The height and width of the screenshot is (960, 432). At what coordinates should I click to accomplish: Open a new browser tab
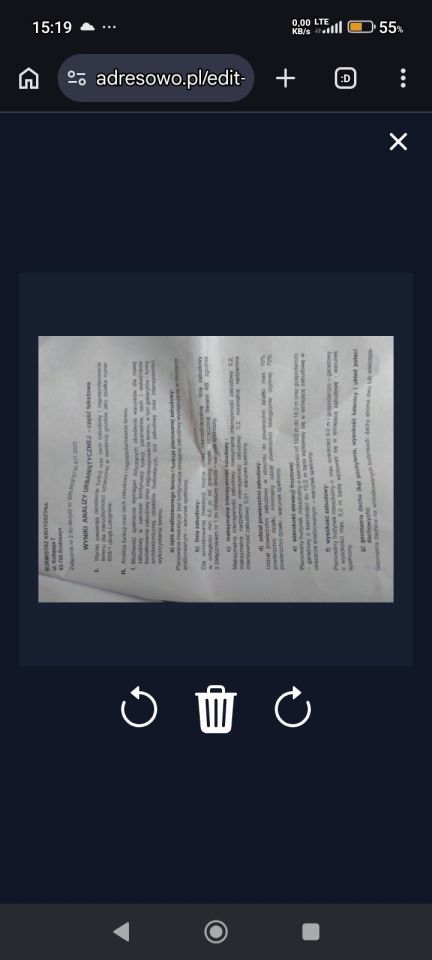click(x=285, y=78)
